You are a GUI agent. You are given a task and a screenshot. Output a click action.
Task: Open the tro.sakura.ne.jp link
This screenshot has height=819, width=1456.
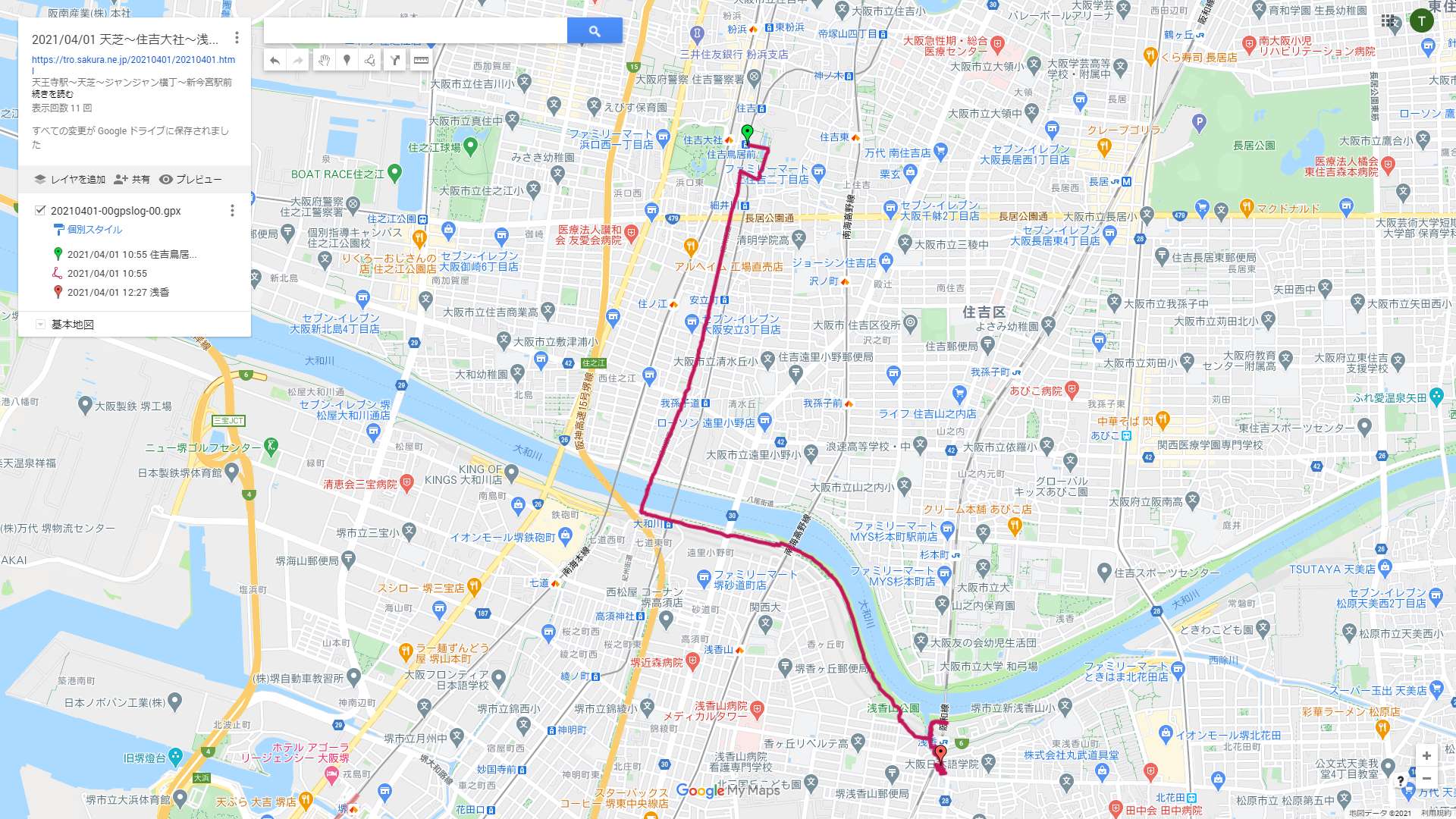tap(133, 60)
